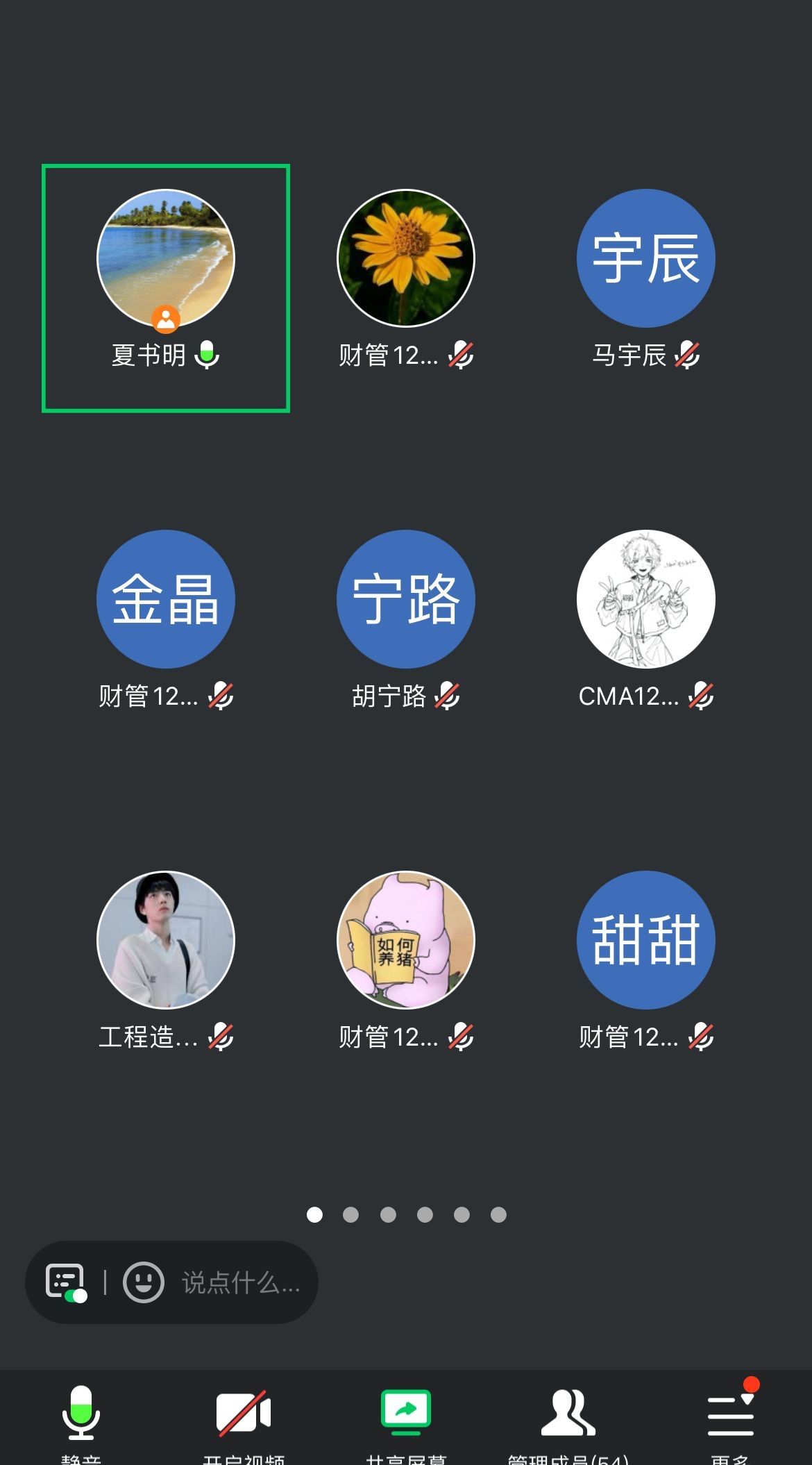Jump to second page indicator dot
Screen dimensions: 812x1465
351,1214
